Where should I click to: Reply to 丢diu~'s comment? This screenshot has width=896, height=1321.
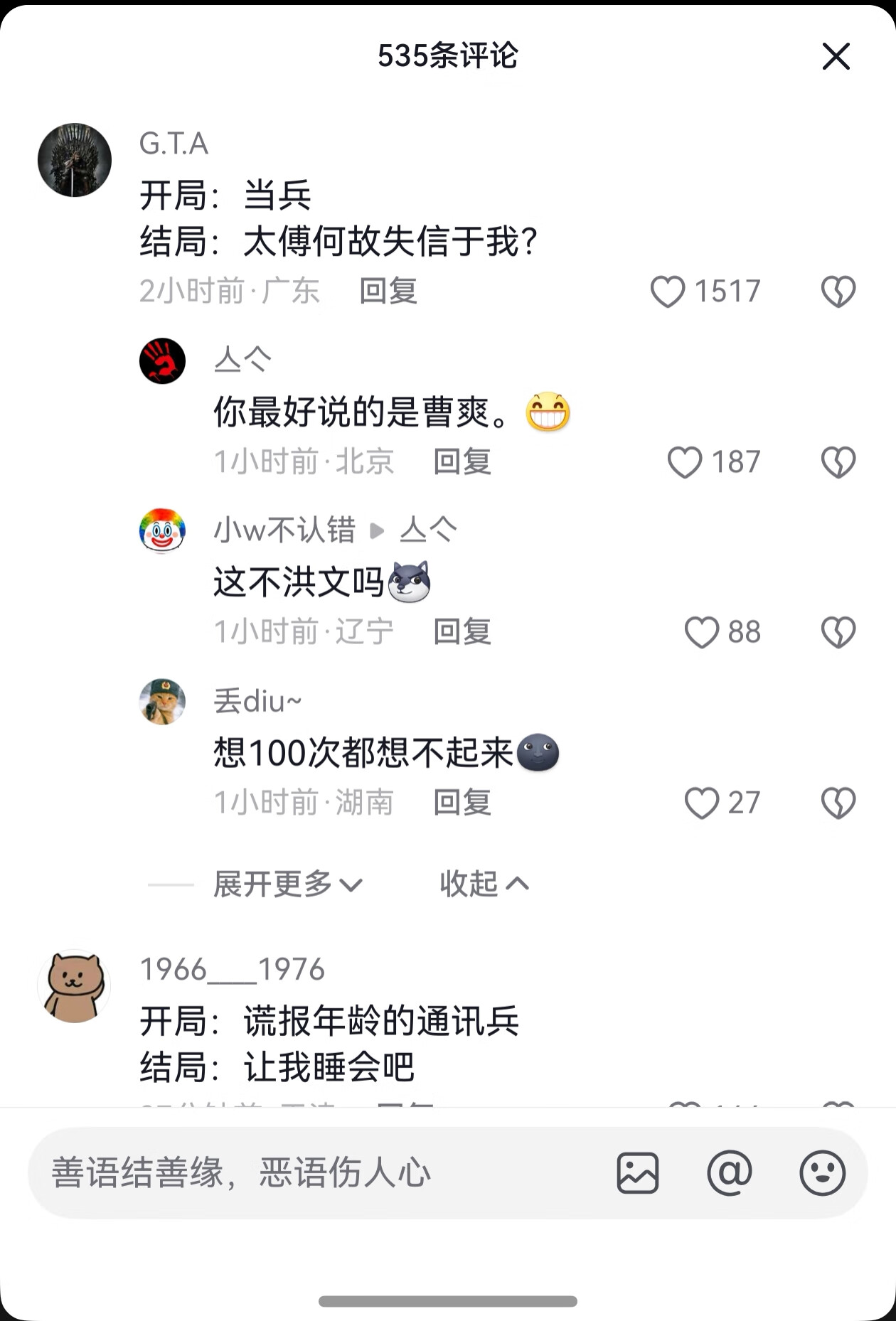[462, 803]
